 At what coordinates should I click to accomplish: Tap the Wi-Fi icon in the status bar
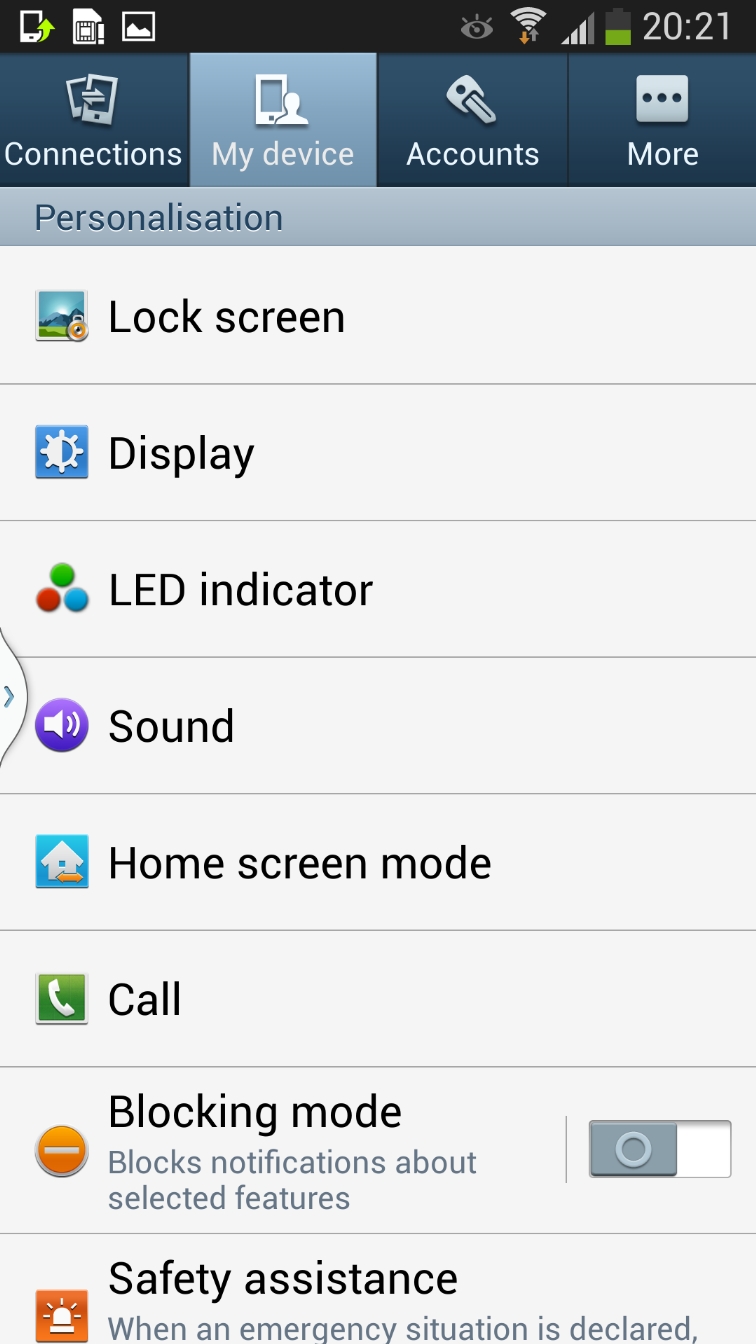(x=525, y=26)
